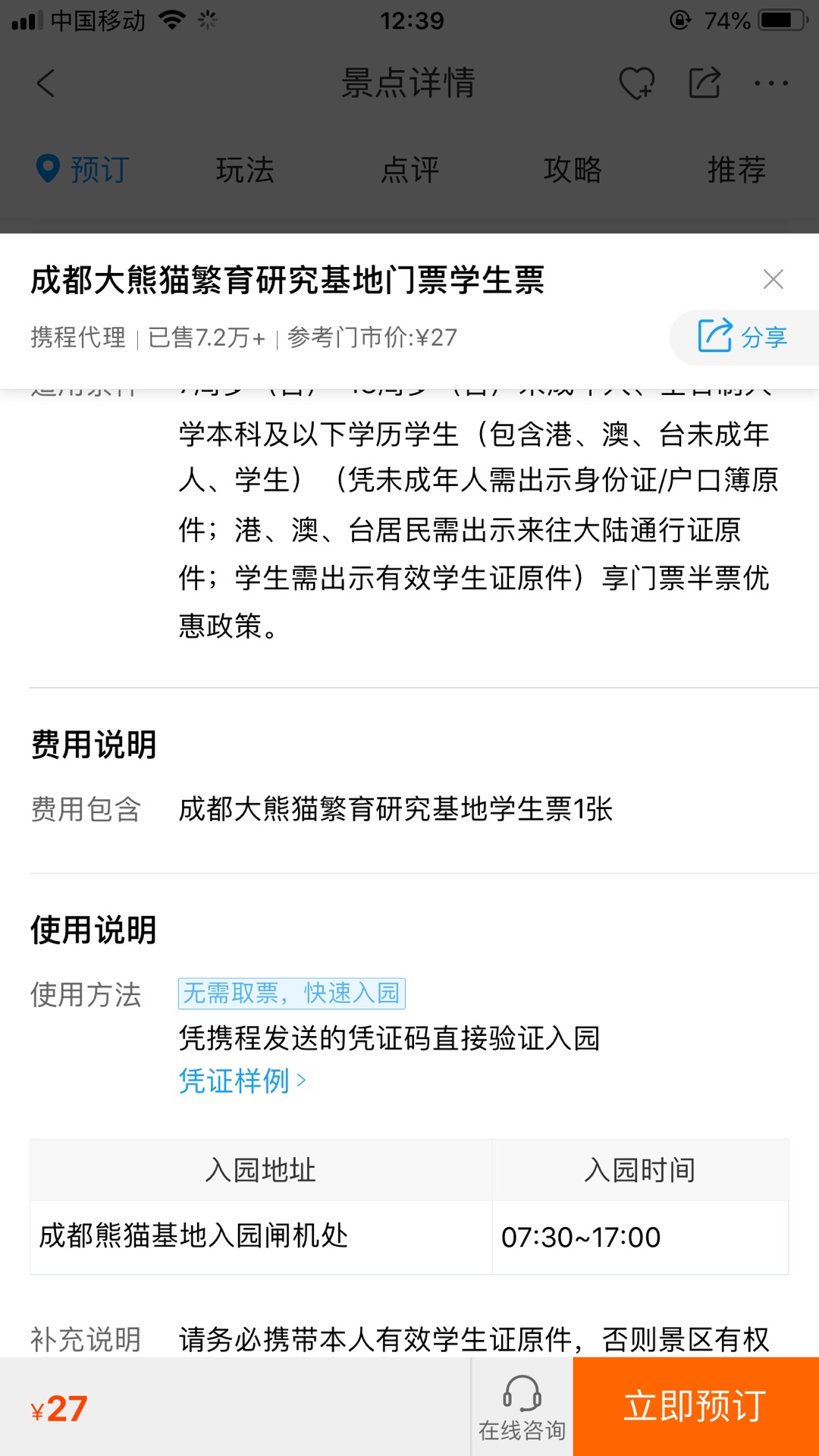The height and width of the screenshot is (1456, 819).
Task: Switch to the 点评 tab
Action: [409, 169]
